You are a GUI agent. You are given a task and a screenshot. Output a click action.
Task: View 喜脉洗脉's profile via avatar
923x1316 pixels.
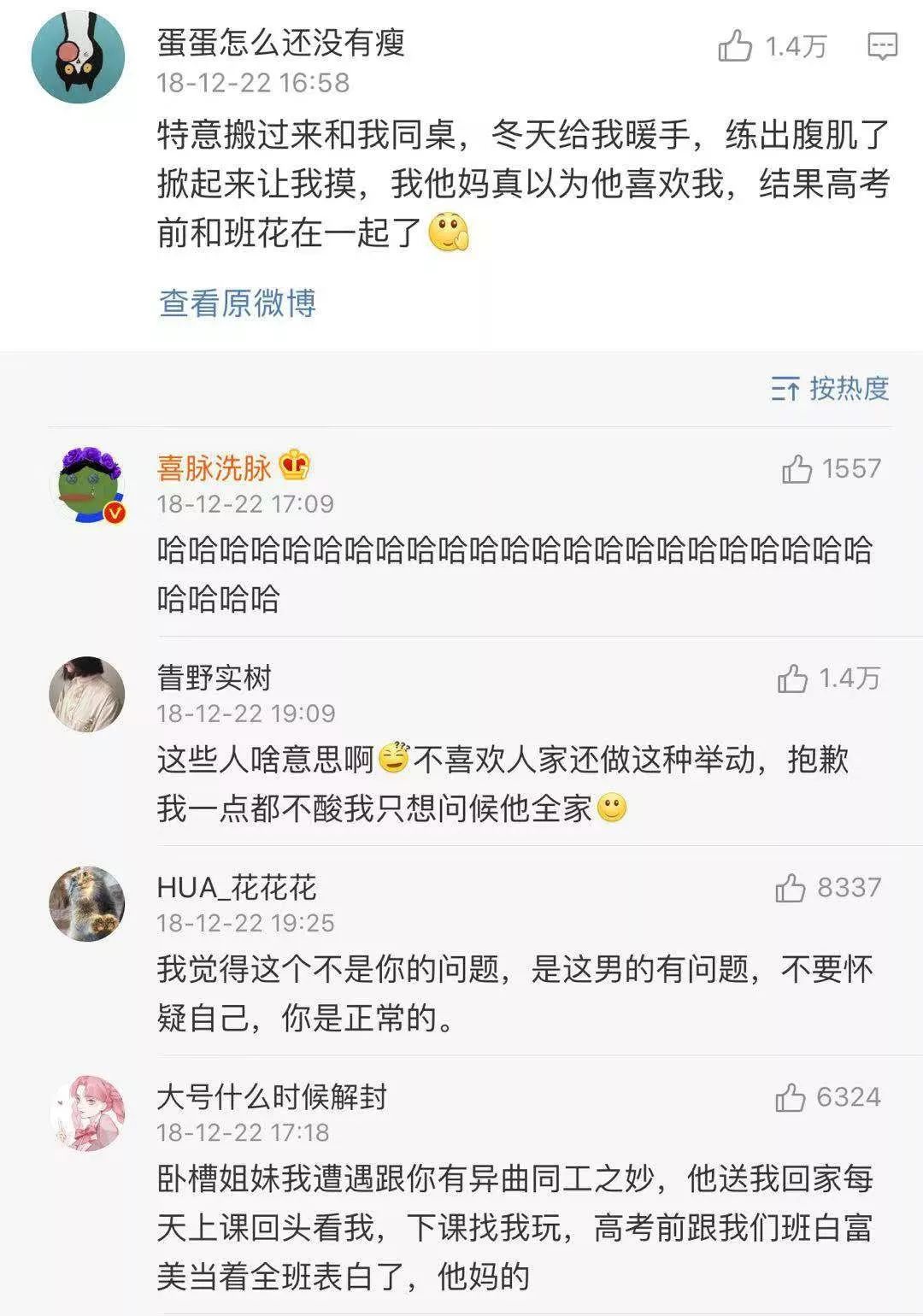pos(89,483)
